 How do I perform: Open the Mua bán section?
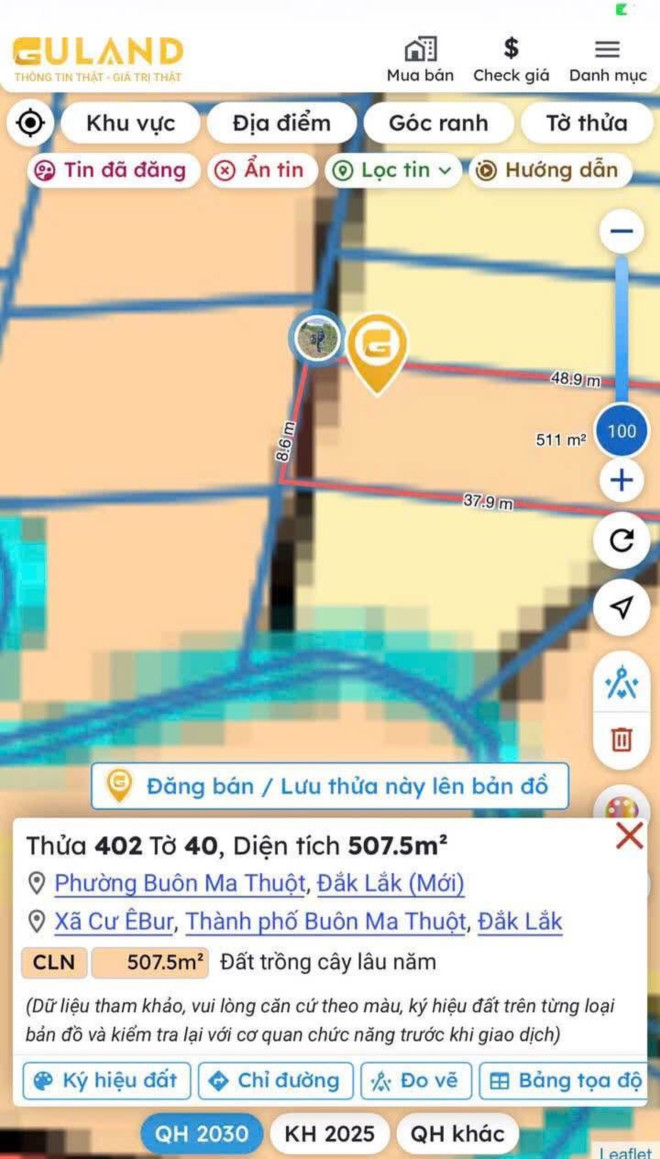pos(421,60)
